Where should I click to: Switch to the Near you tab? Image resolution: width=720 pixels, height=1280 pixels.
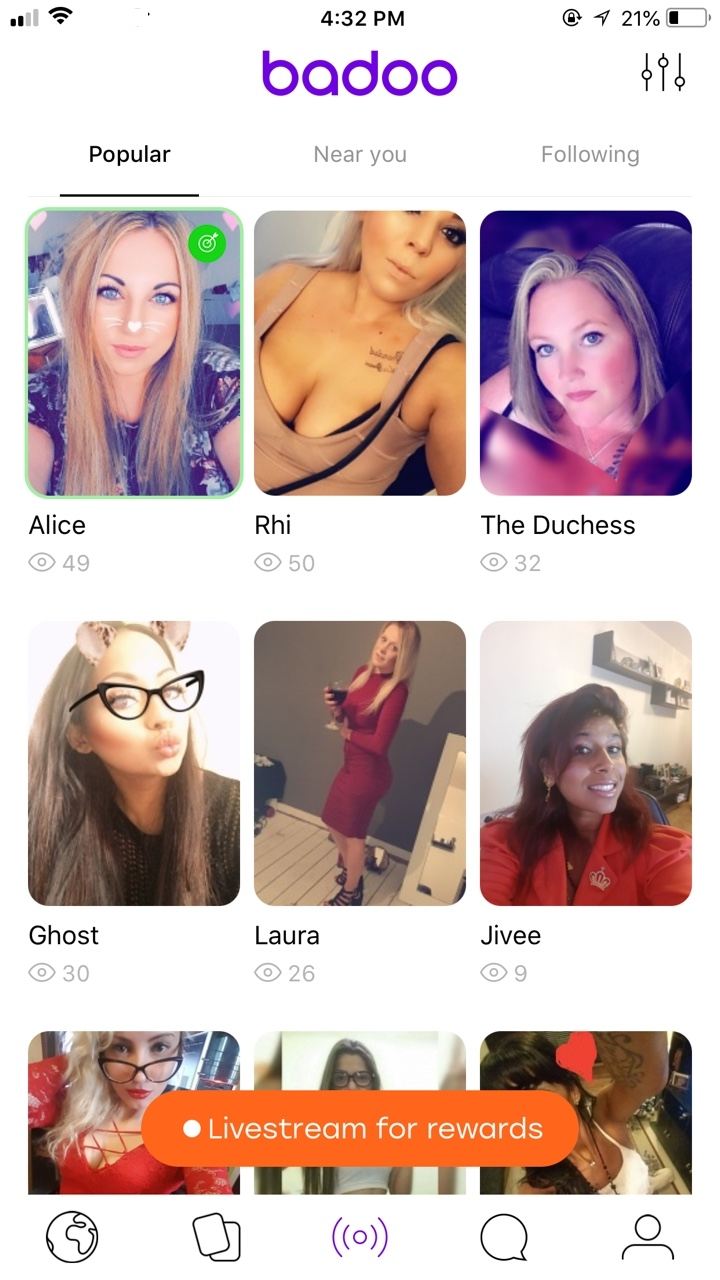click(360, 154)
